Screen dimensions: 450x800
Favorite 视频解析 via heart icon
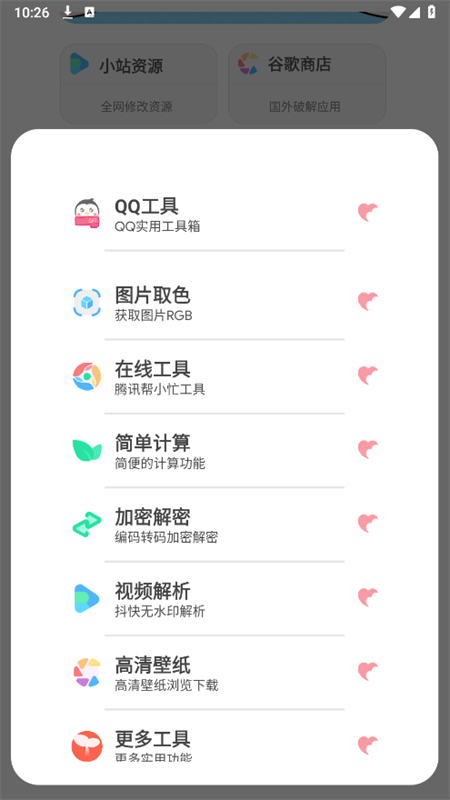tap(368, 597)
